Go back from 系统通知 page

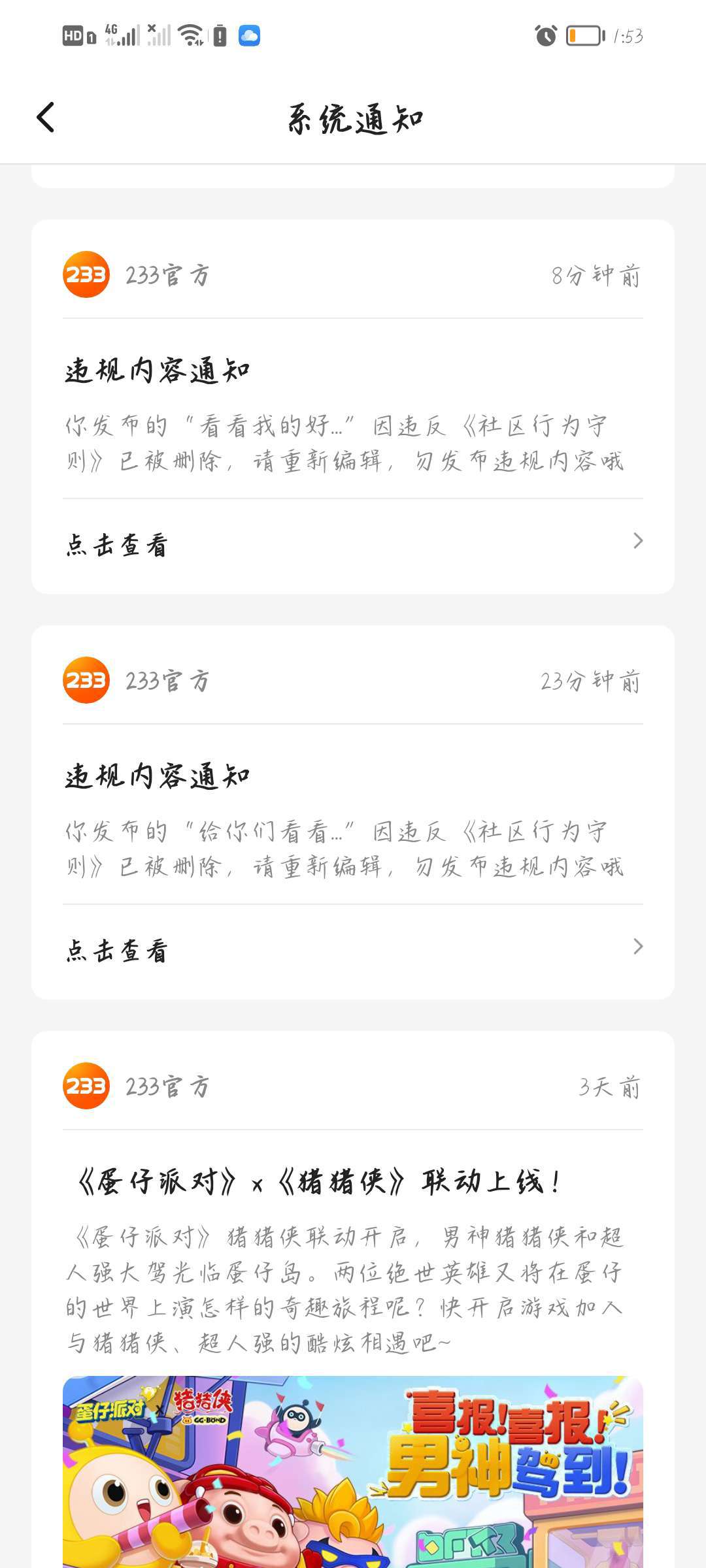46,118
